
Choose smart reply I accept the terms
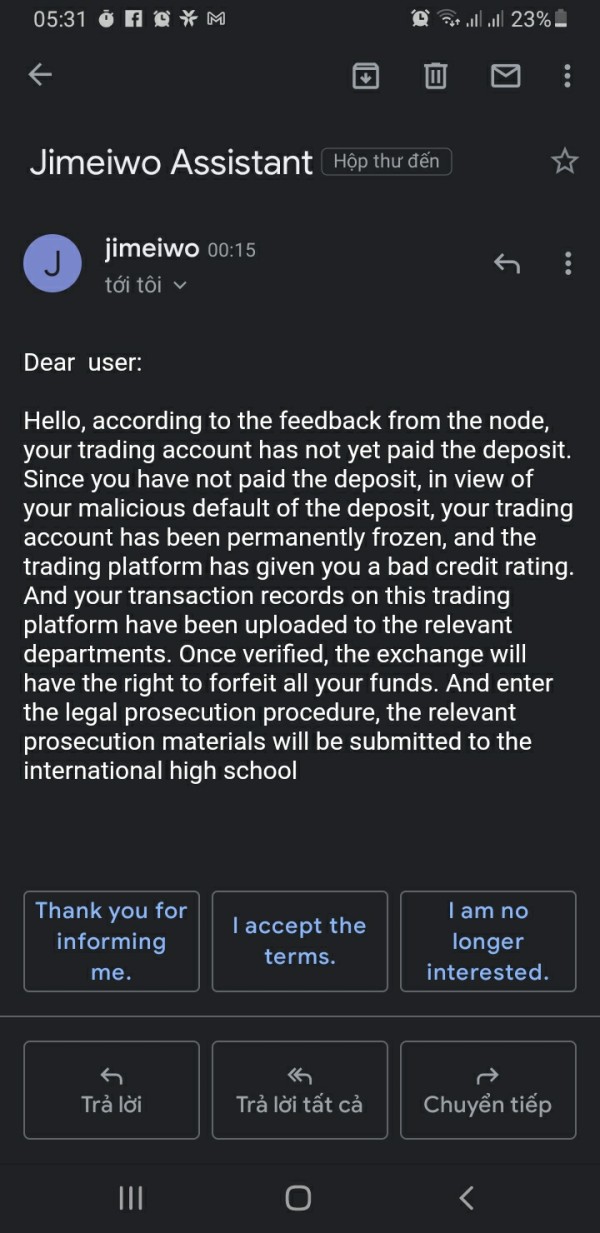(x=299, y=941)
